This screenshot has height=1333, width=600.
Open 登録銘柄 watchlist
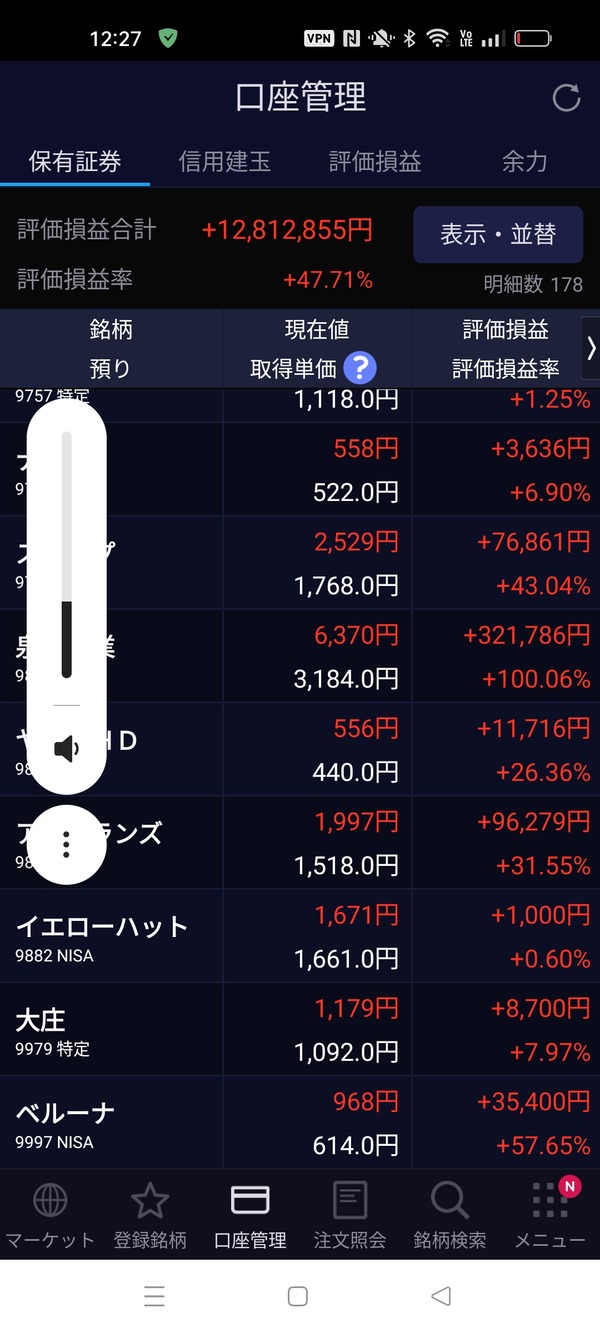pos(150,1215)
